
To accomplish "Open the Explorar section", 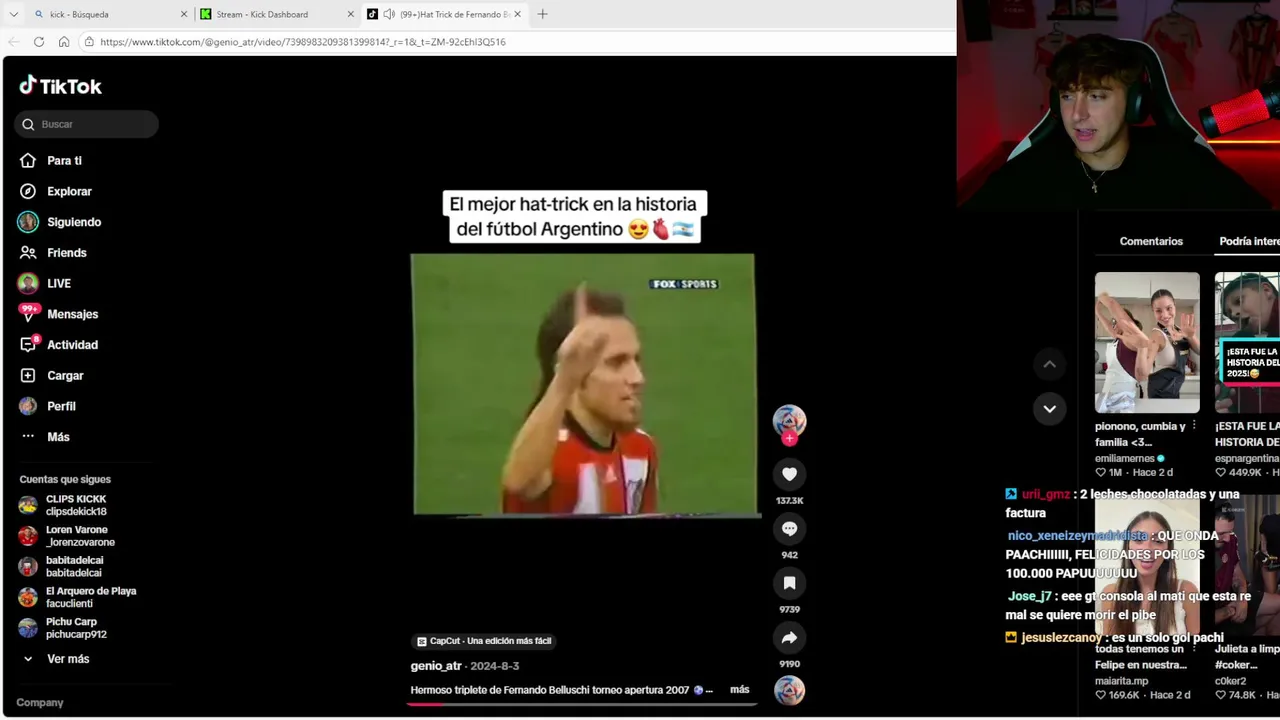I will pyautogui.click(x=68, y=191).
